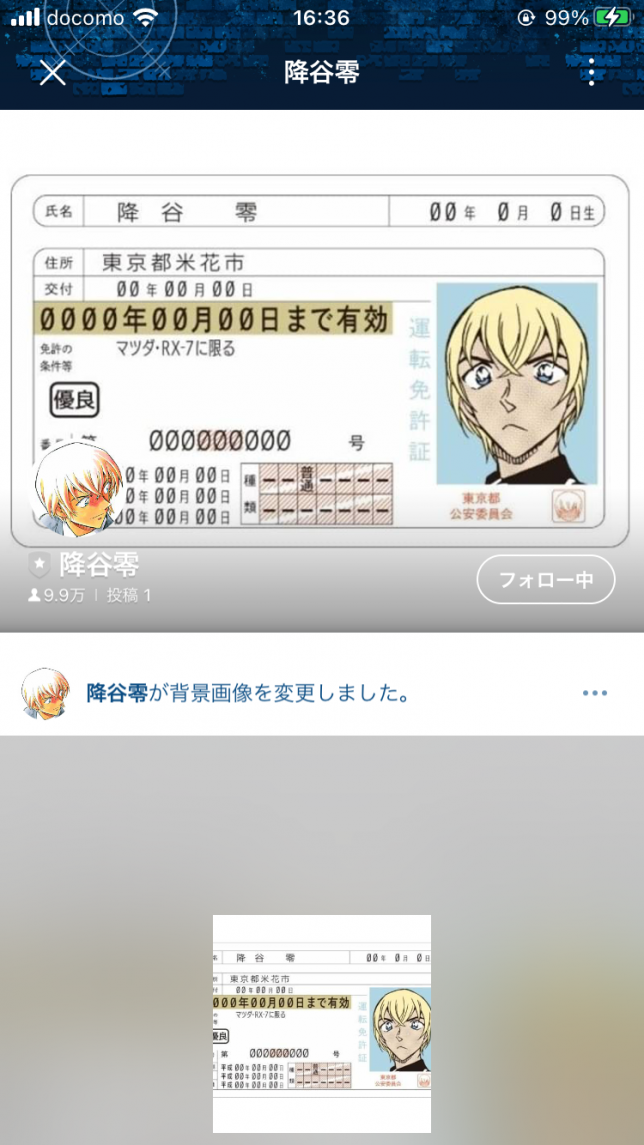
Task: Close the 降谷零 profile page
Action: (52, 72)
